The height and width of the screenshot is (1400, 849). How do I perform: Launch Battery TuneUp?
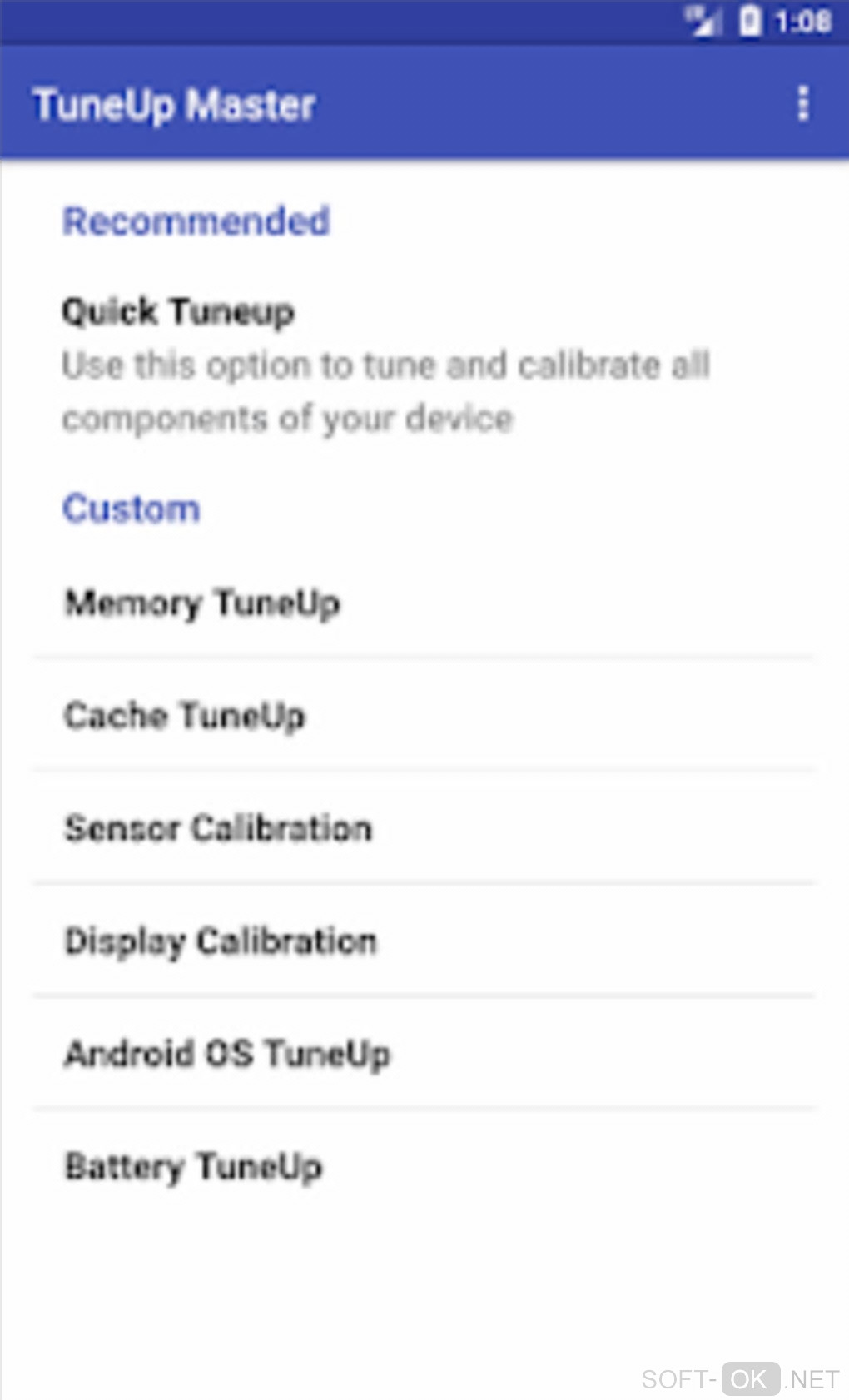tap(193, 1166)
